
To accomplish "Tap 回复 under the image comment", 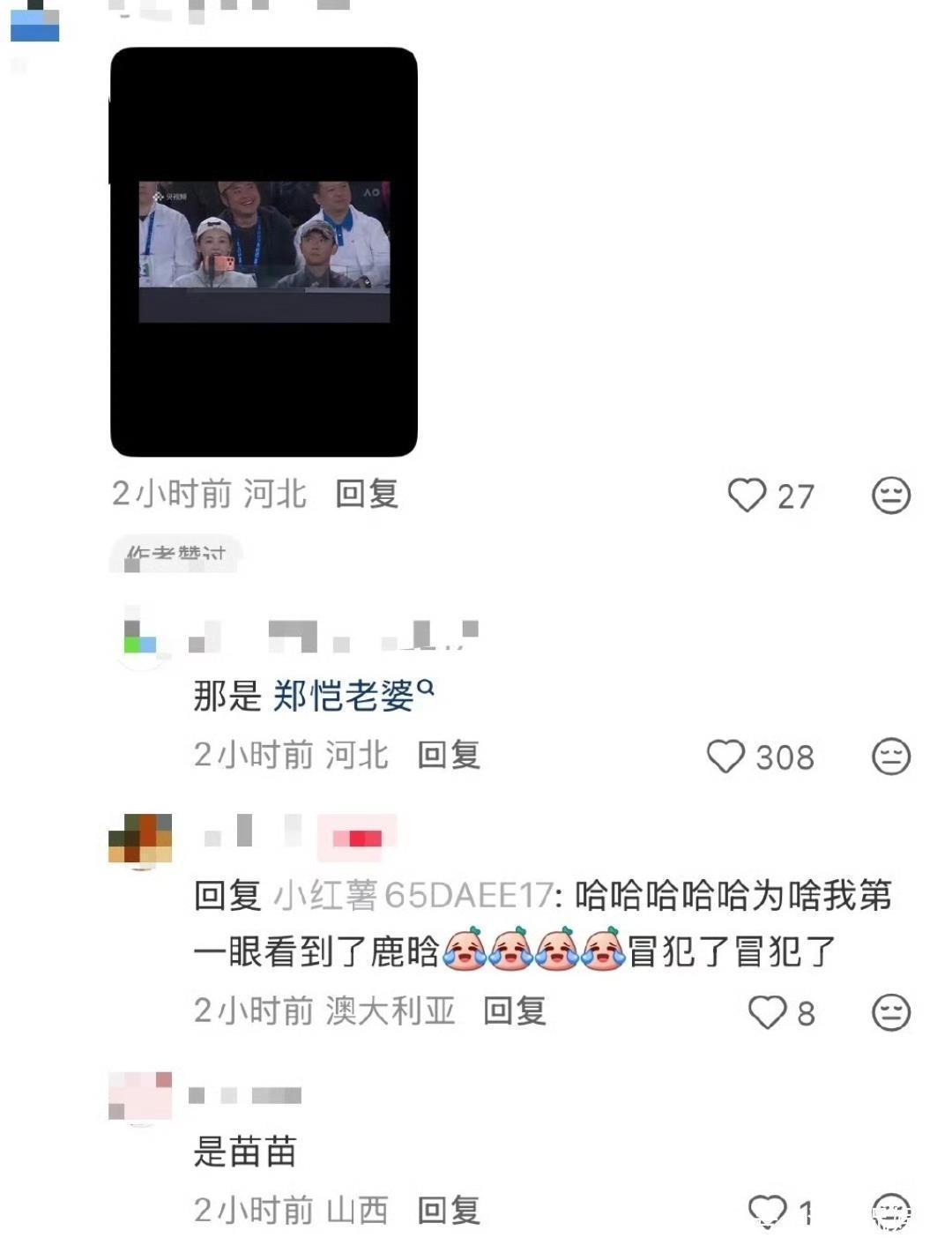I will [x=368, y=494].
